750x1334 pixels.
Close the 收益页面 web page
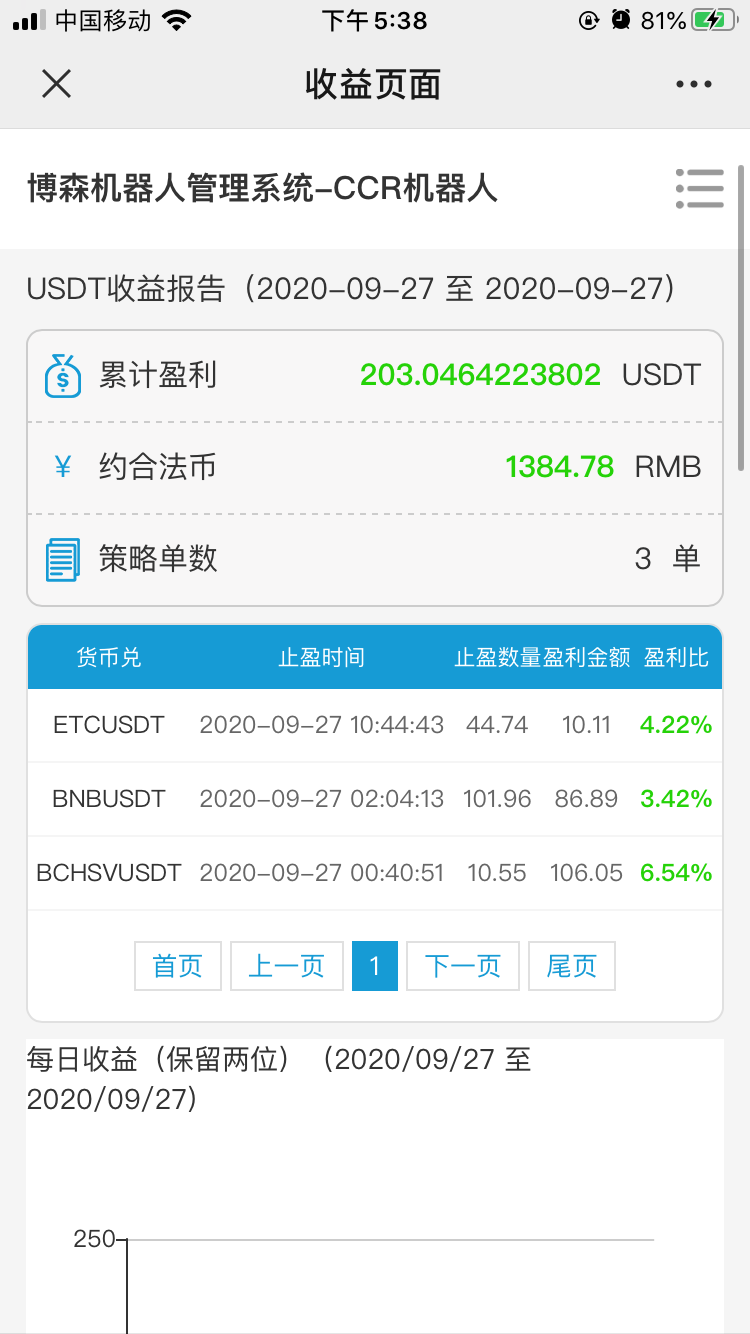57,84
